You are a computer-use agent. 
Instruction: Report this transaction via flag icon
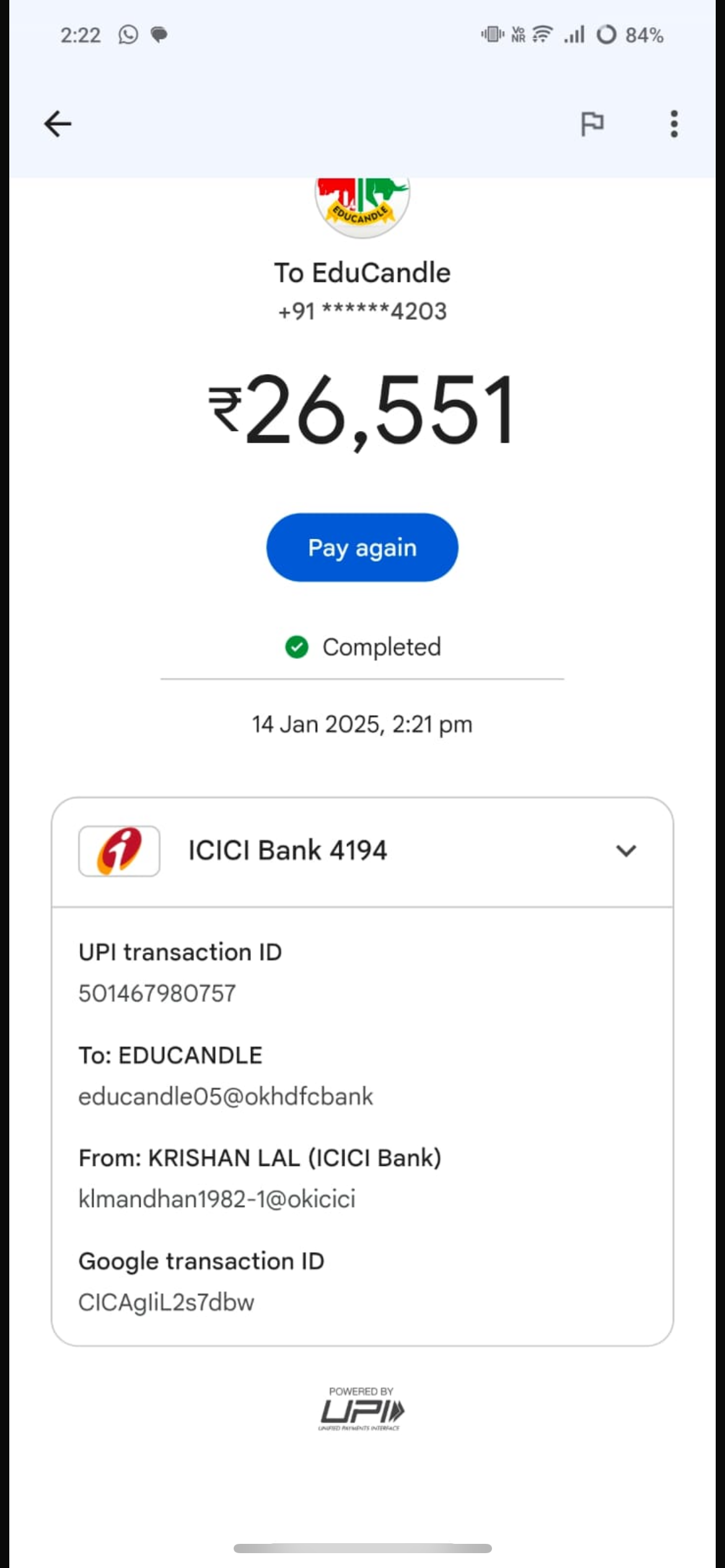click(592, 124)
